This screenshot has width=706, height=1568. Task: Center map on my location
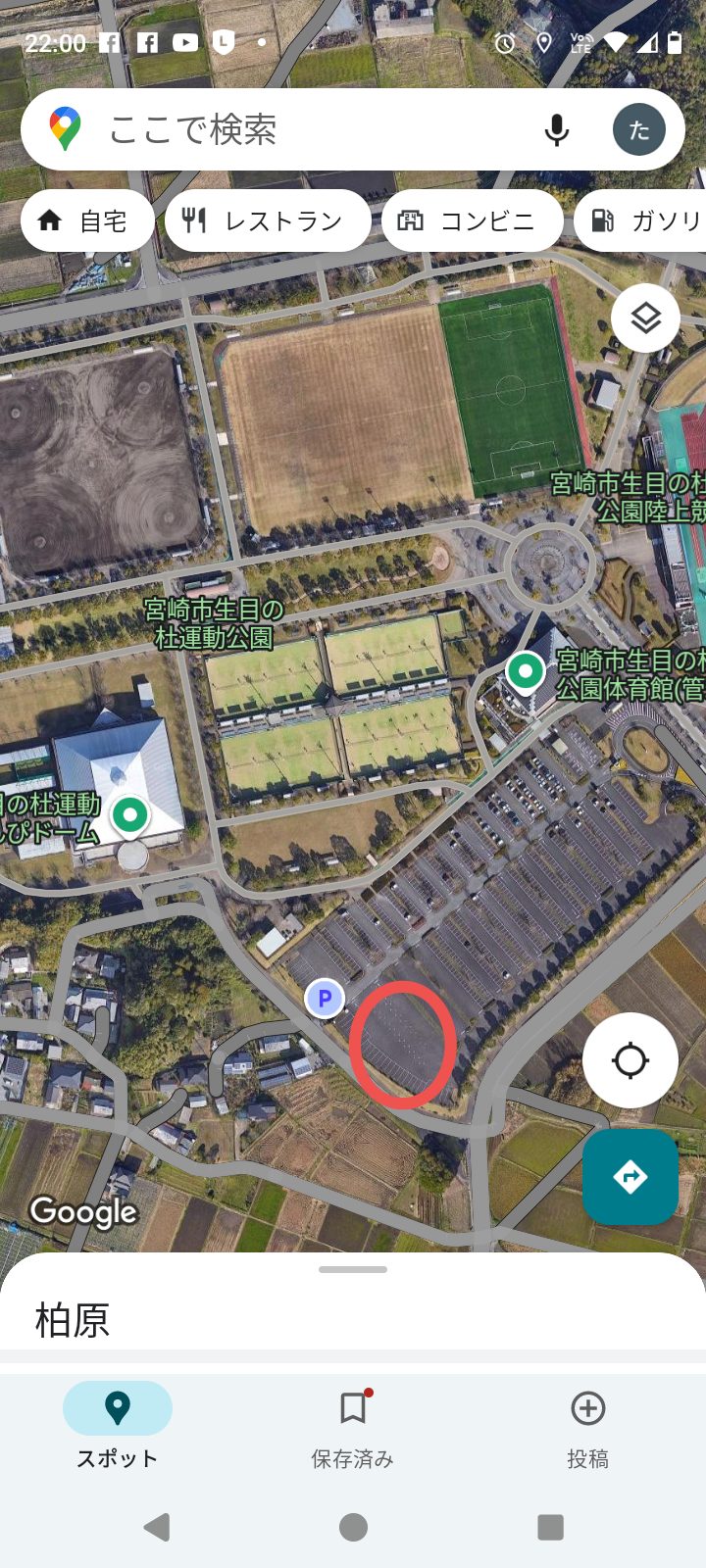630,1060
